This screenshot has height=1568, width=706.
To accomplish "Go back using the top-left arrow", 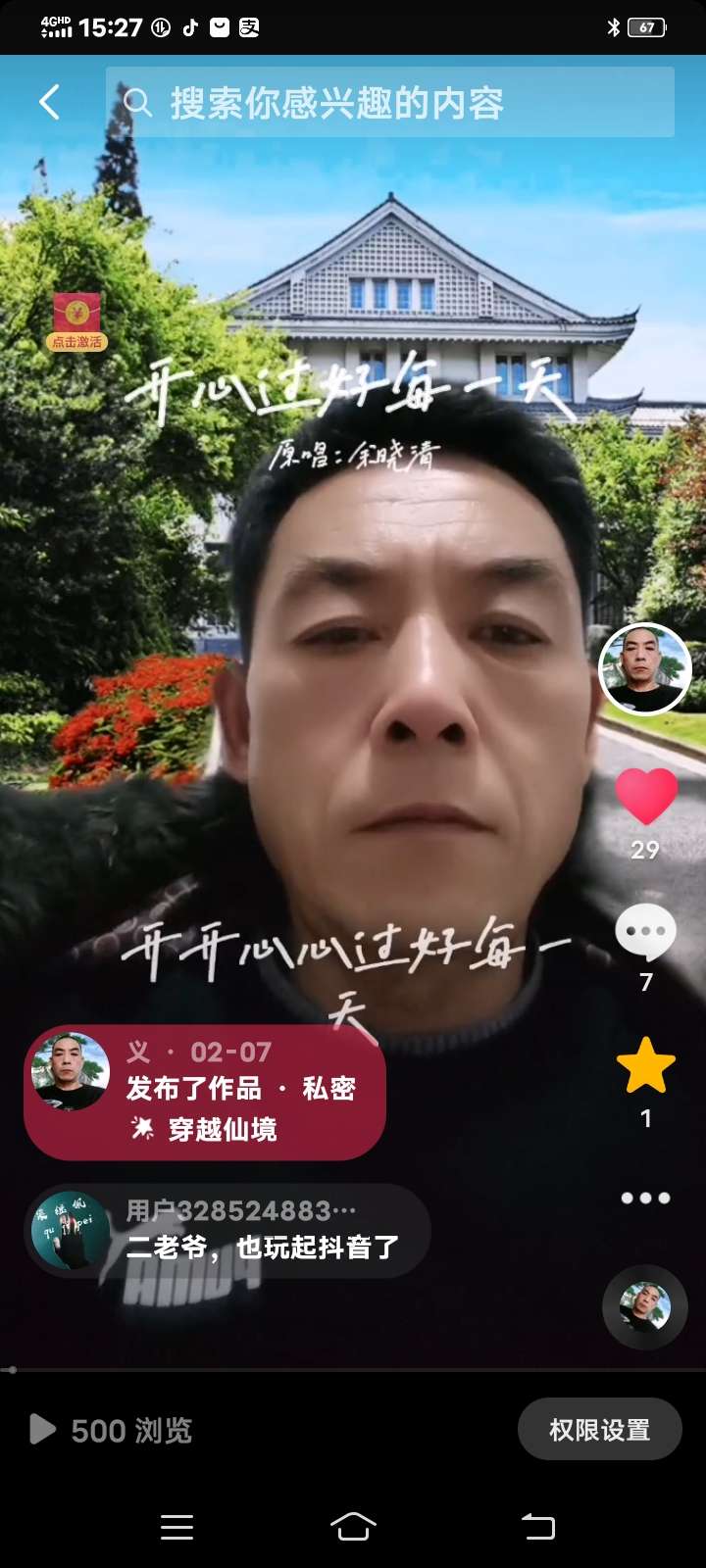I will (49, 102).
